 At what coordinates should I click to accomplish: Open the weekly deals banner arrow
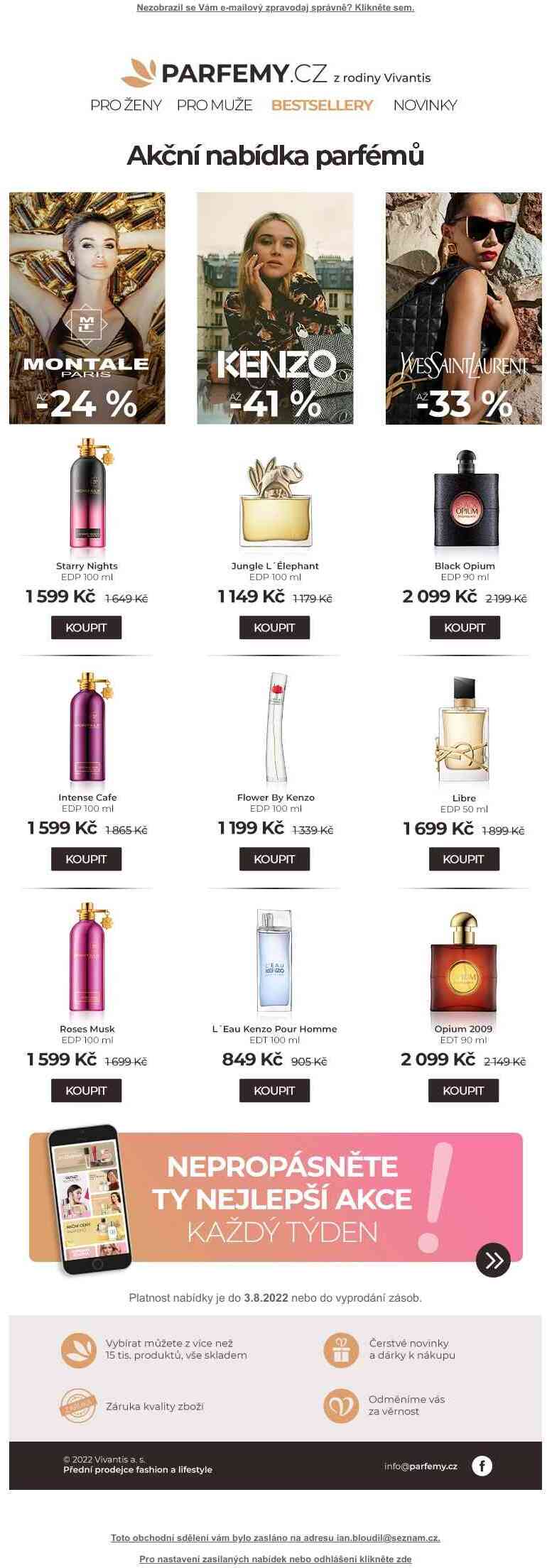click(x=493, y=1260)
